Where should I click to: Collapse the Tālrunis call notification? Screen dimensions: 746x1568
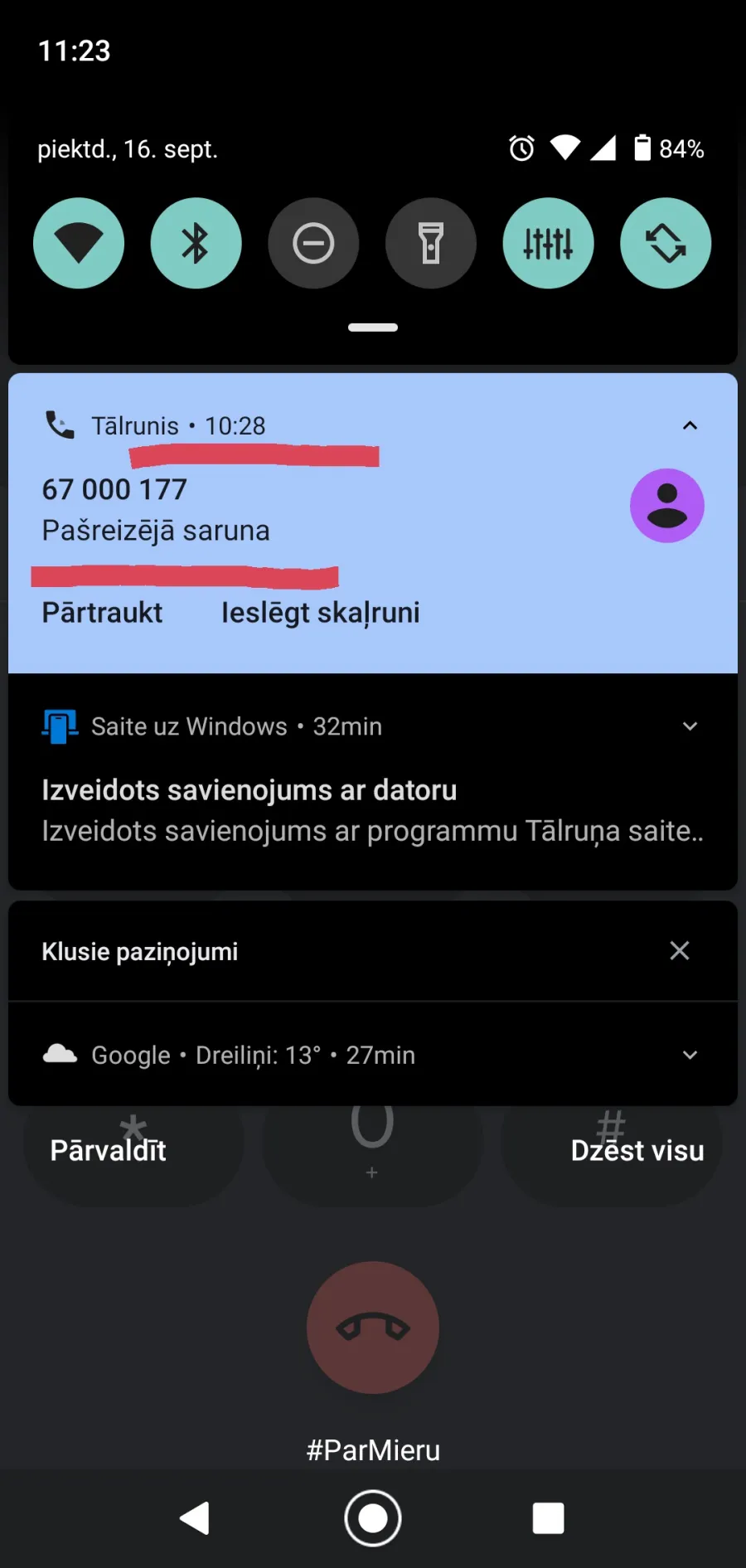pyautogui.click(x=690, y=425)
